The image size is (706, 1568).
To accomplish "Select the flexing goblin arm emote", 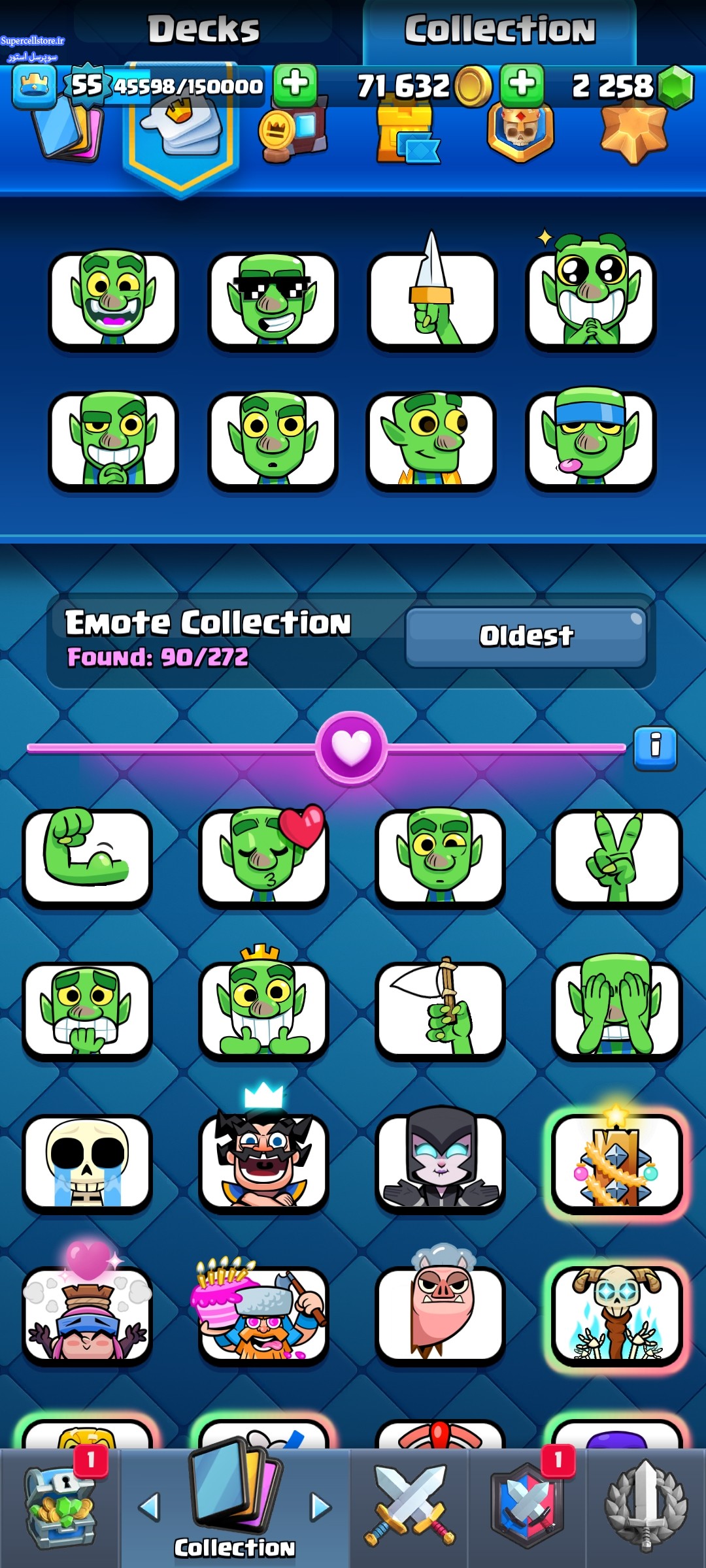I will 88,857.
